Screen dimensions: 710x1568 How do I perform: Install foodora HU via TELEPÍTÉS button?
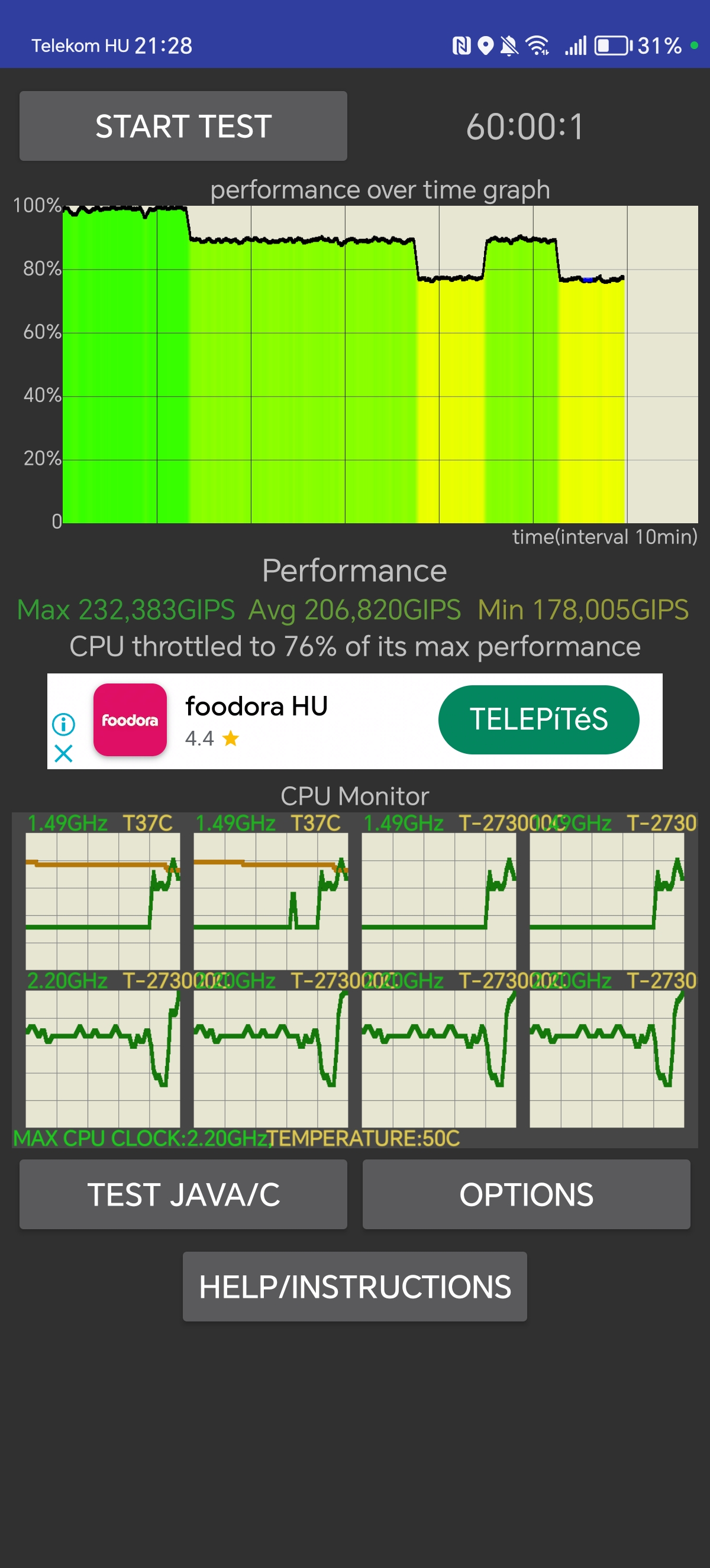[x=538, y=720]
